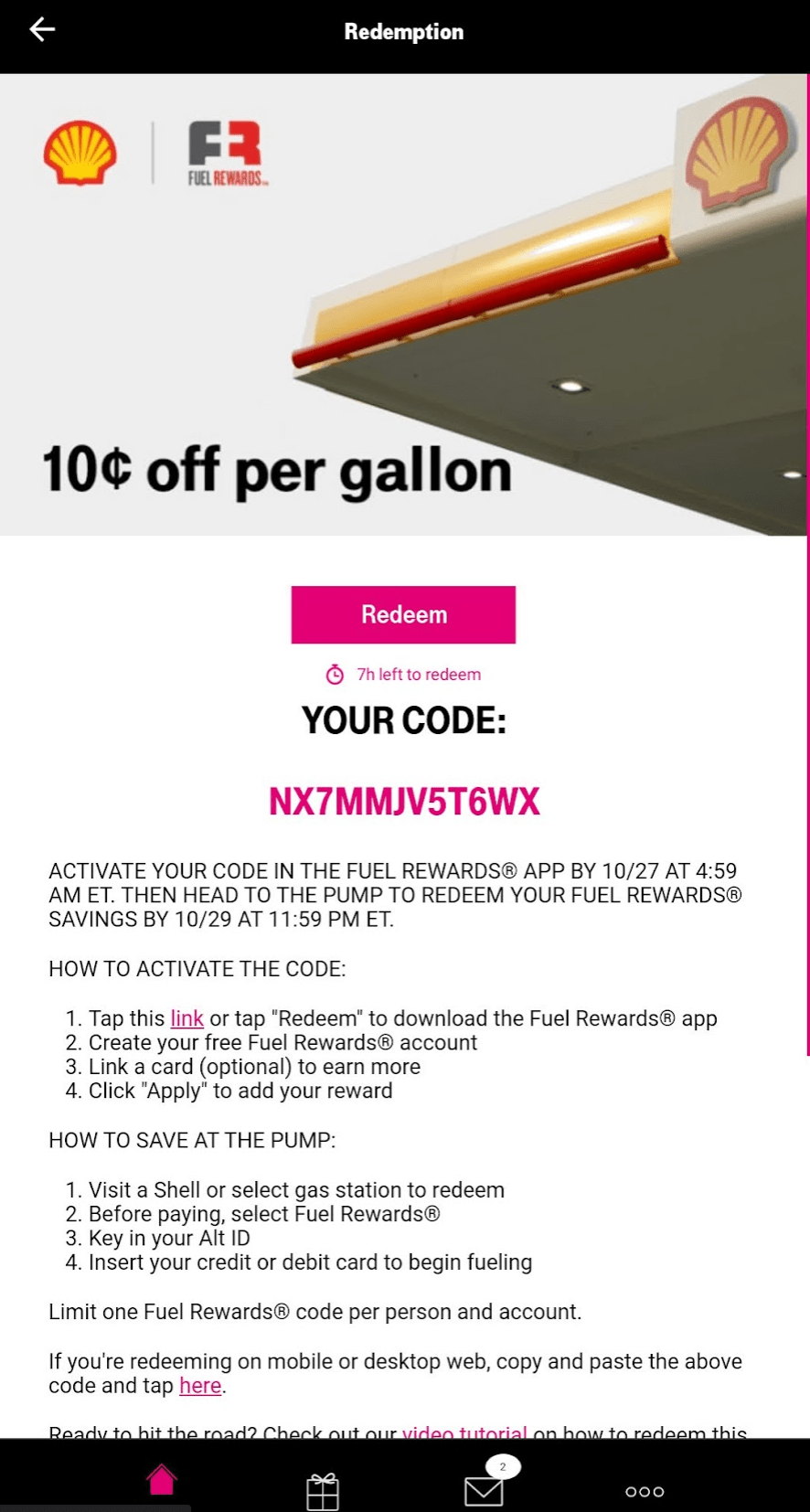This screenshot has width=810, height=1512.
Task: Click the Fuel Rewards logo
Action: [x=226, y=151]
